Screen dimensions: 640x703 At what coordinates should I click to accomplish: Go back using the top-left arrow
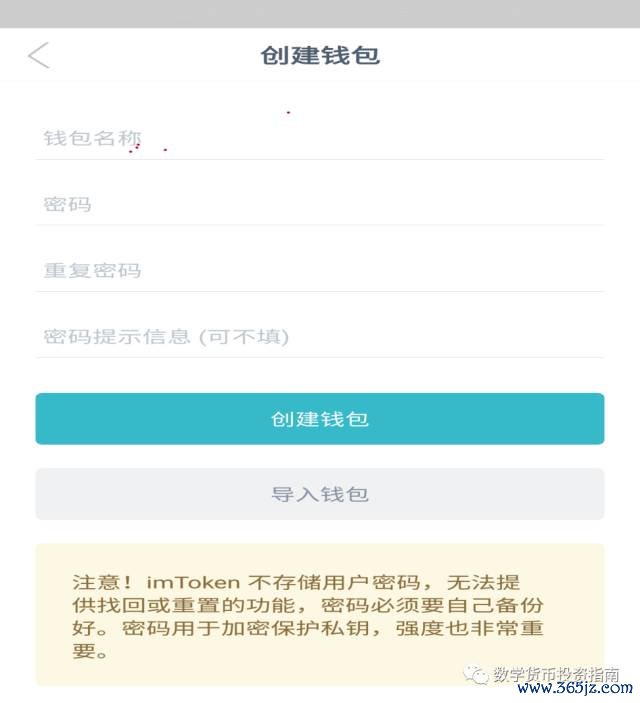click(39, 56)
